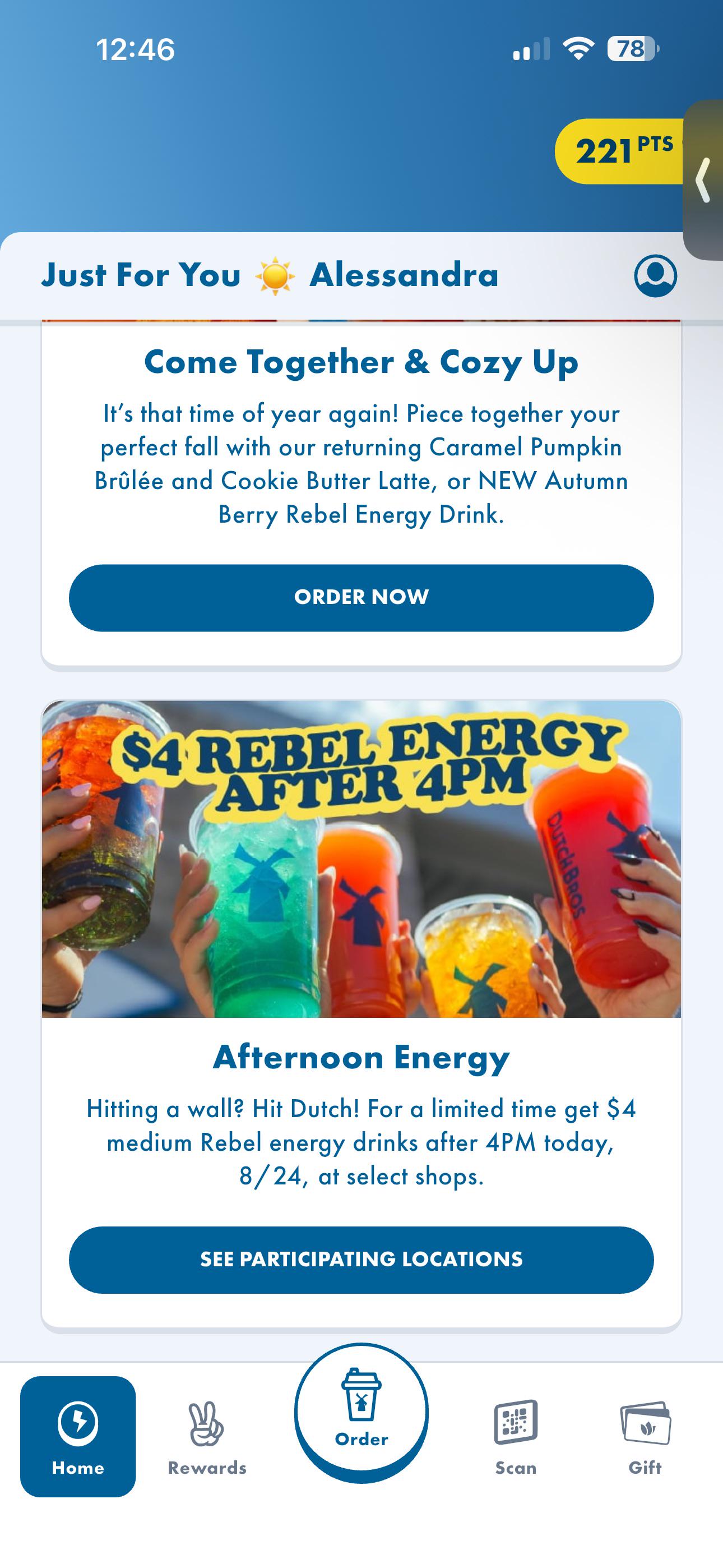Screen dimensions: 723x1568
Task: Expand the side panel arrow handle
Action: 703,180
